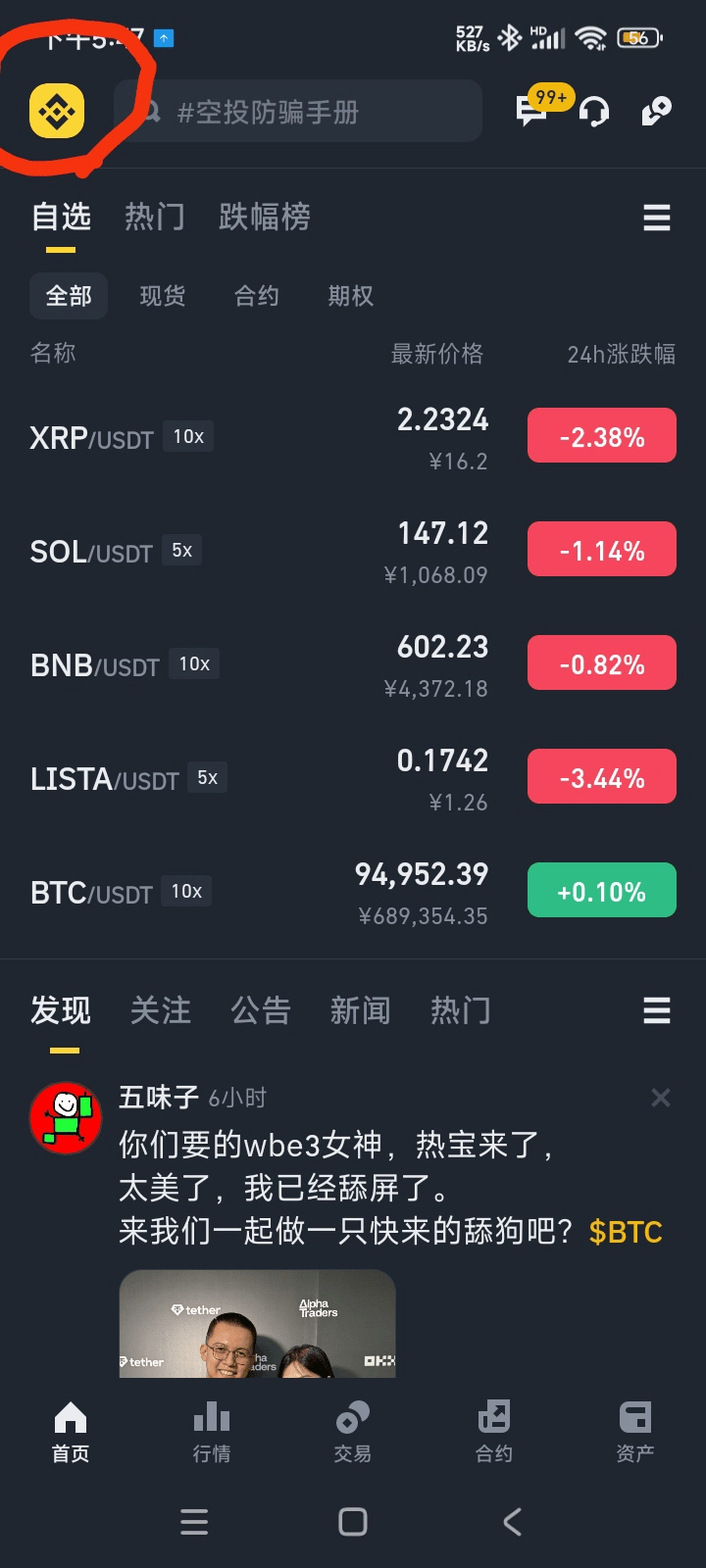This screenshot has width=706, height=1568.
Task: Go to 行情 in bottom navigation
Action: click(212, 1431)
